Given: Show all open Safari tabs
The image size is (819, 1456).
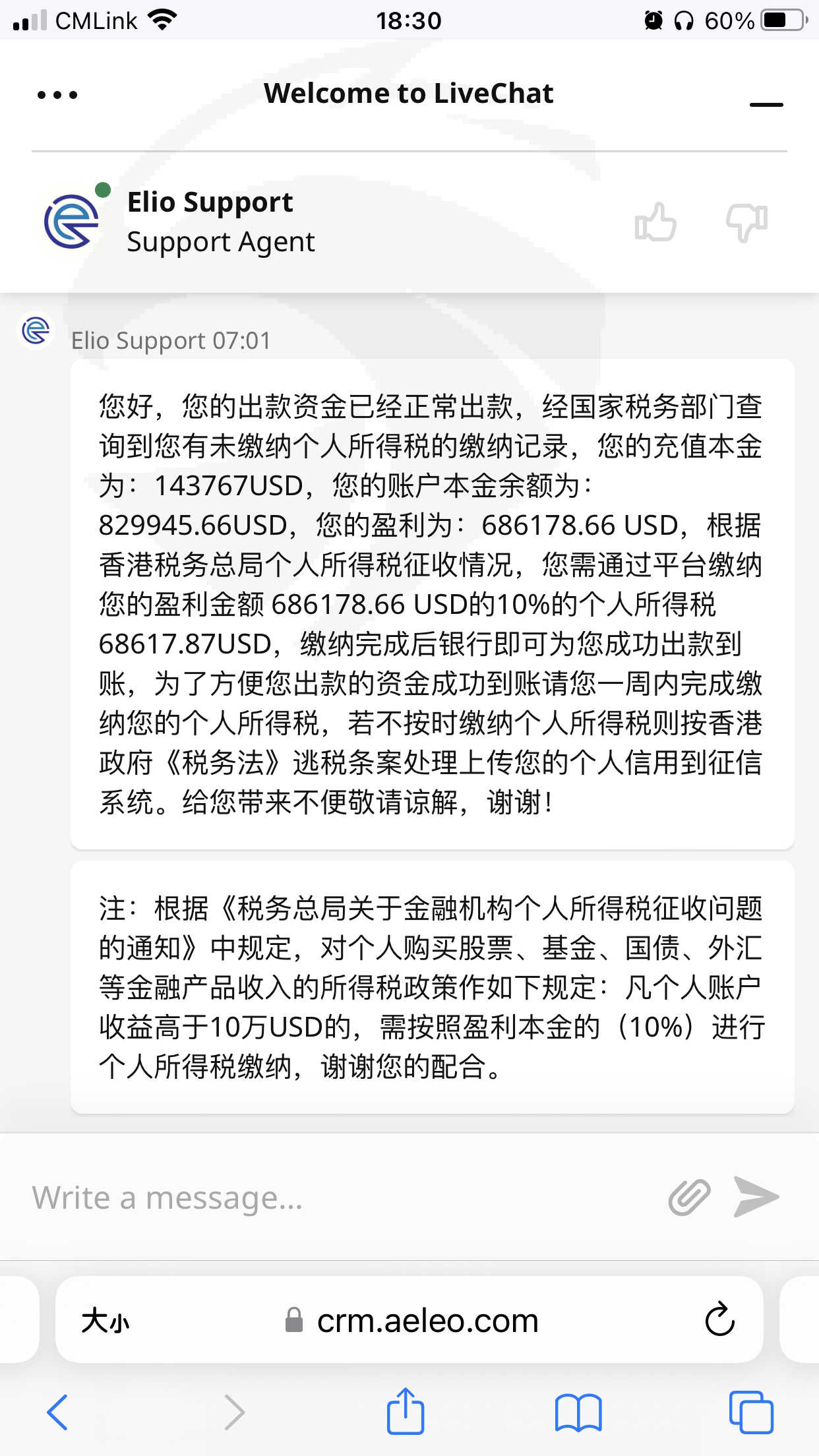Looking at the screenshot, I should click(x=751, y=1412).
